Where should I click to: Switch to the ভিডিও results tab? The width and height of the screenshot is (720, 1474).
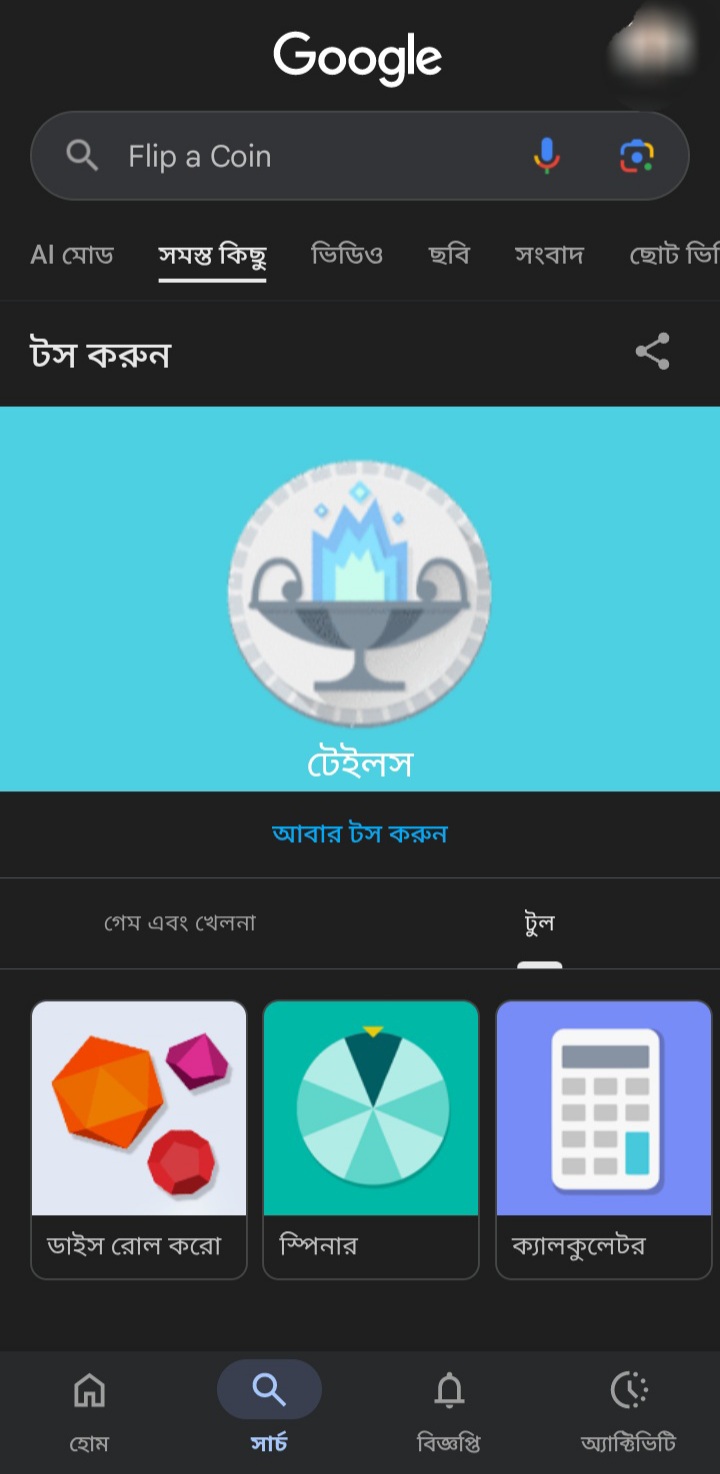click(x=347, y=255)
